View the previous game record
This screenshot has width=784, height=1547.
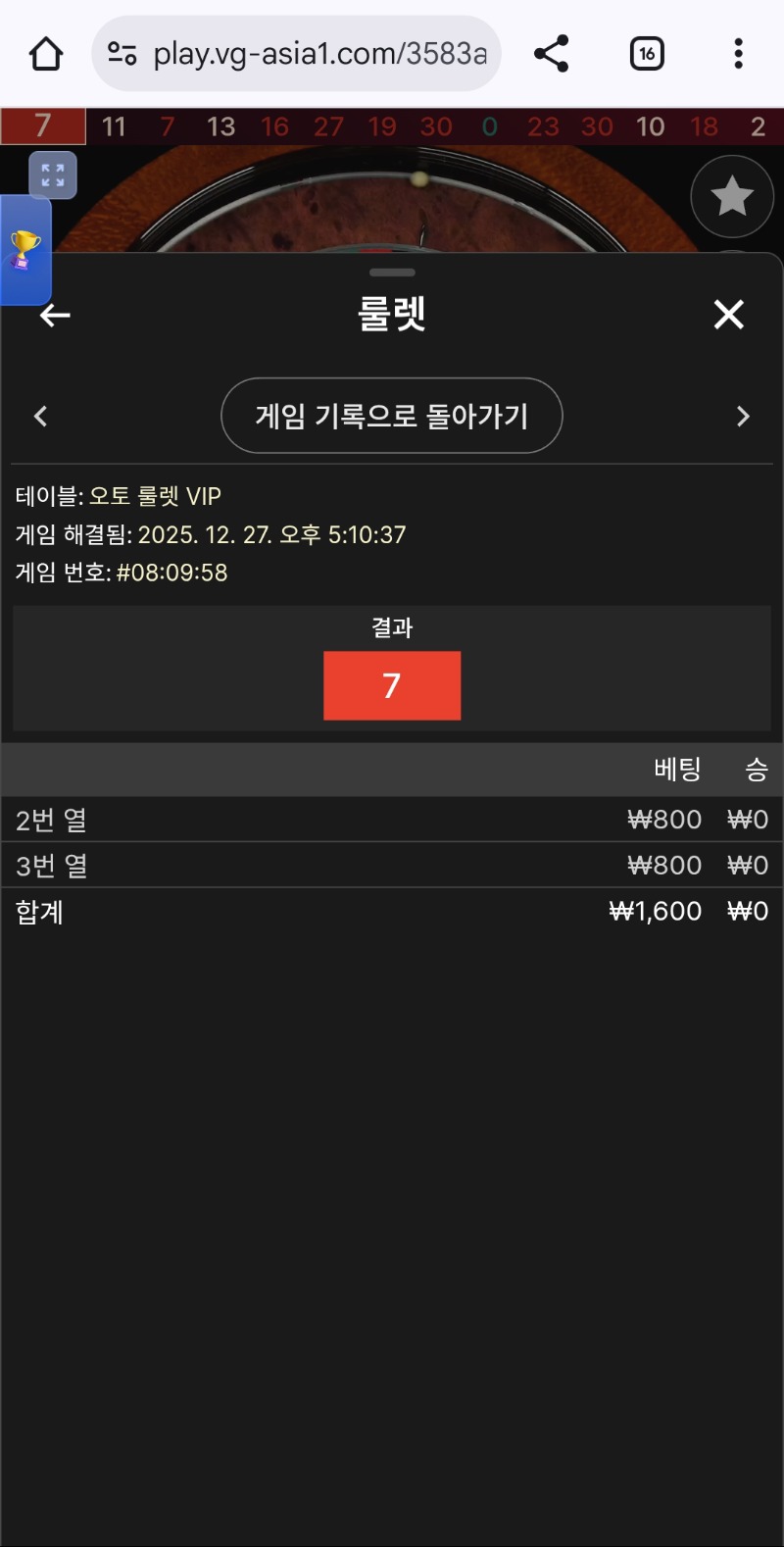tap(40, 417)
